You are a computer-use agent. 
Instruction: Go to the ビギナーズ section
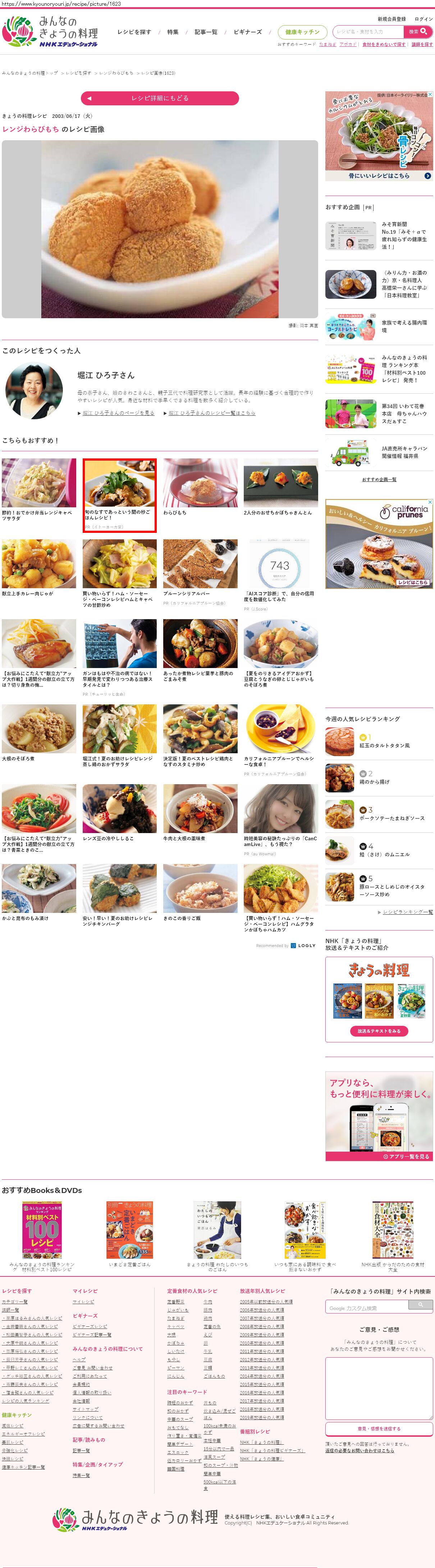(248, 32)
